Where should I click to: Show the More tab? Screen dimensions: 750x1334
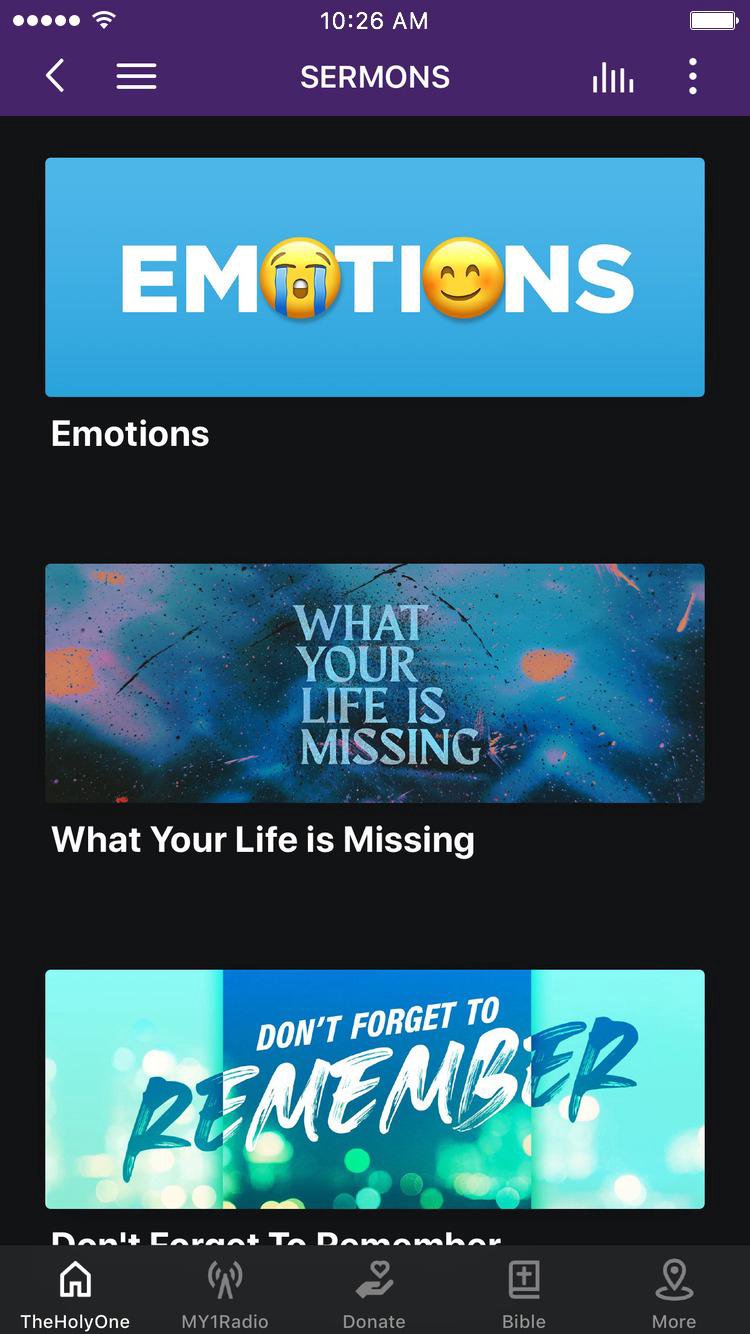[674, 1294]
